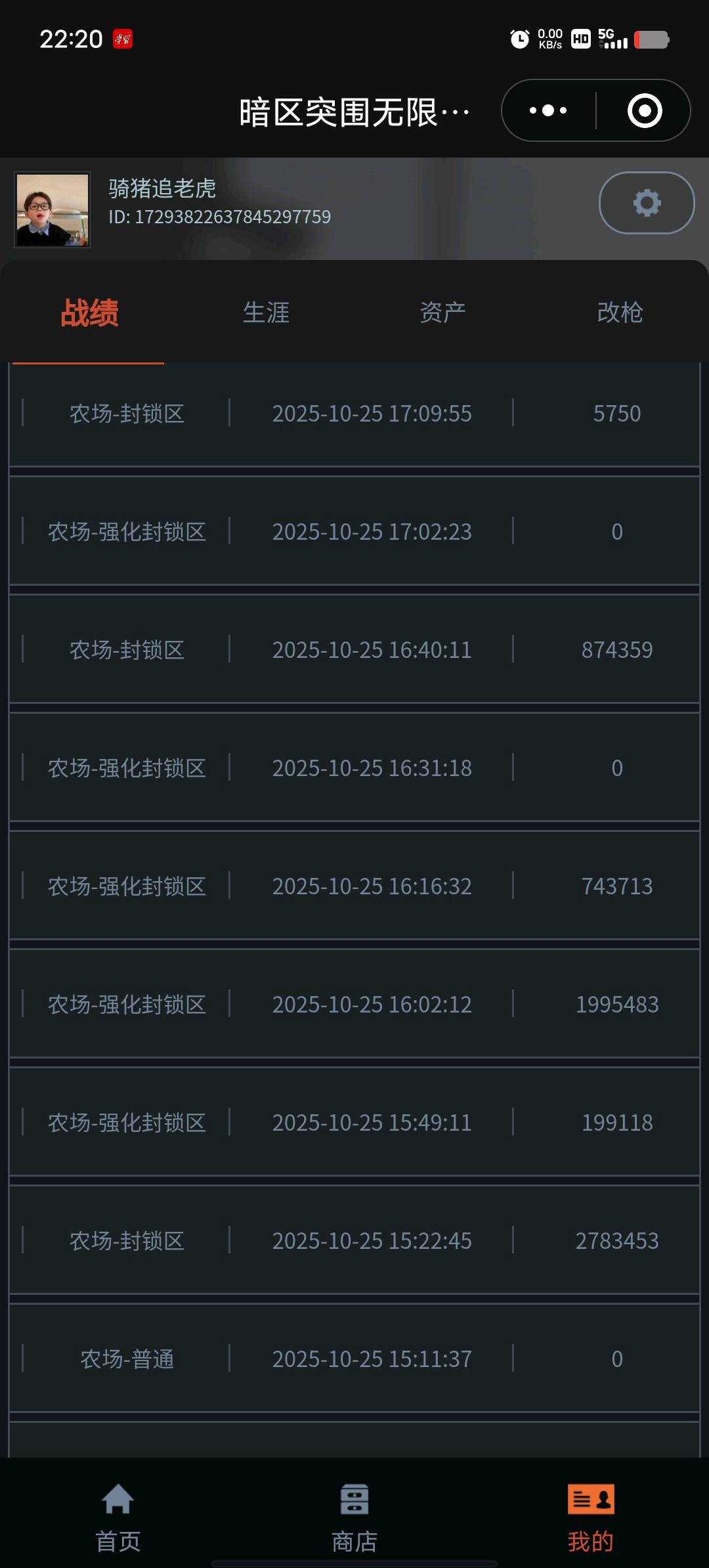Switch to the 生涯 tab
Image resolution: width=709 pixels, height=1568 pixels.
[x=266, y=313]
